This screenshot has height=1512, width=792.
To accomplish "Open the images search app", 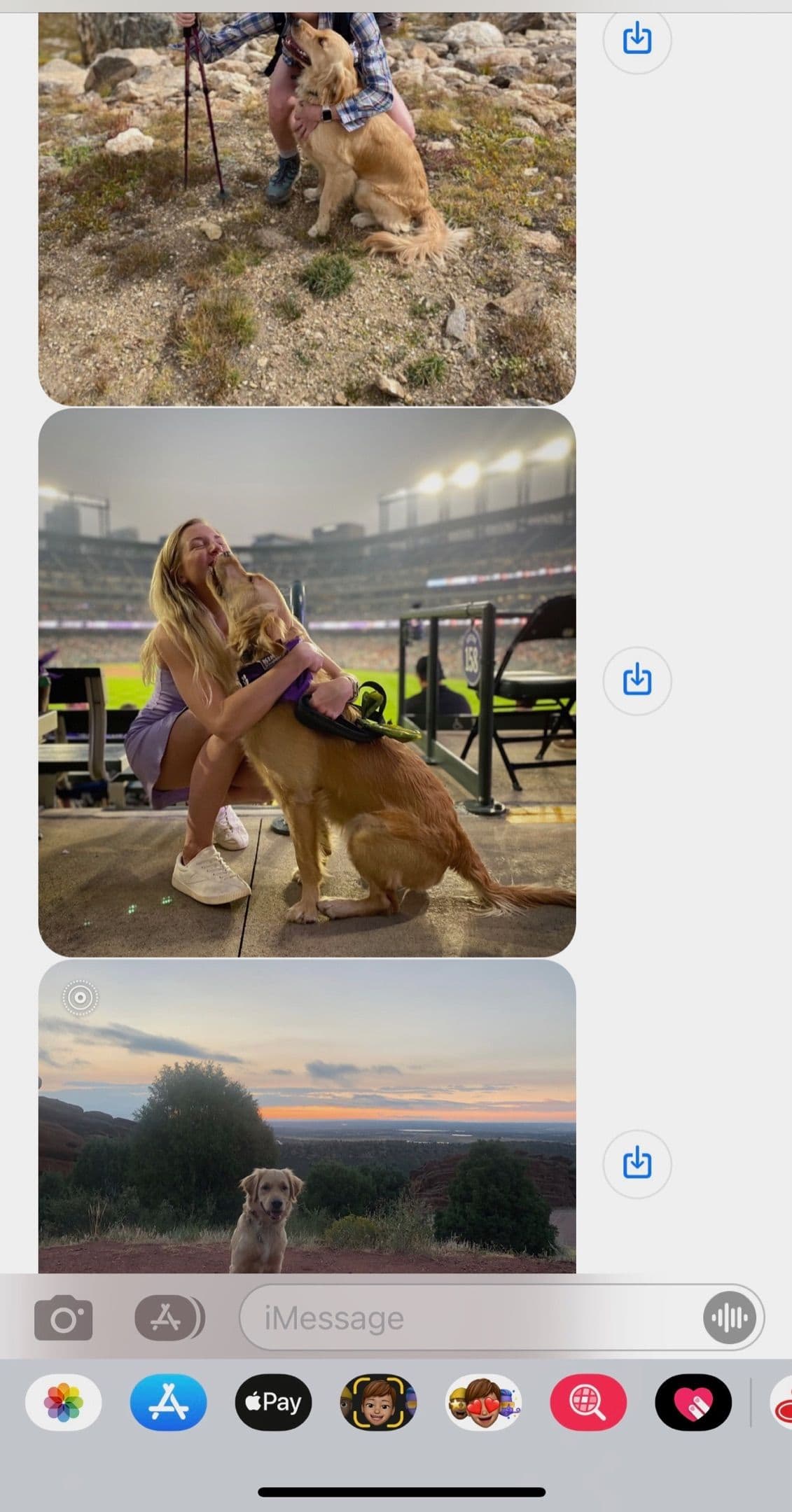I will click(588, 1403).
